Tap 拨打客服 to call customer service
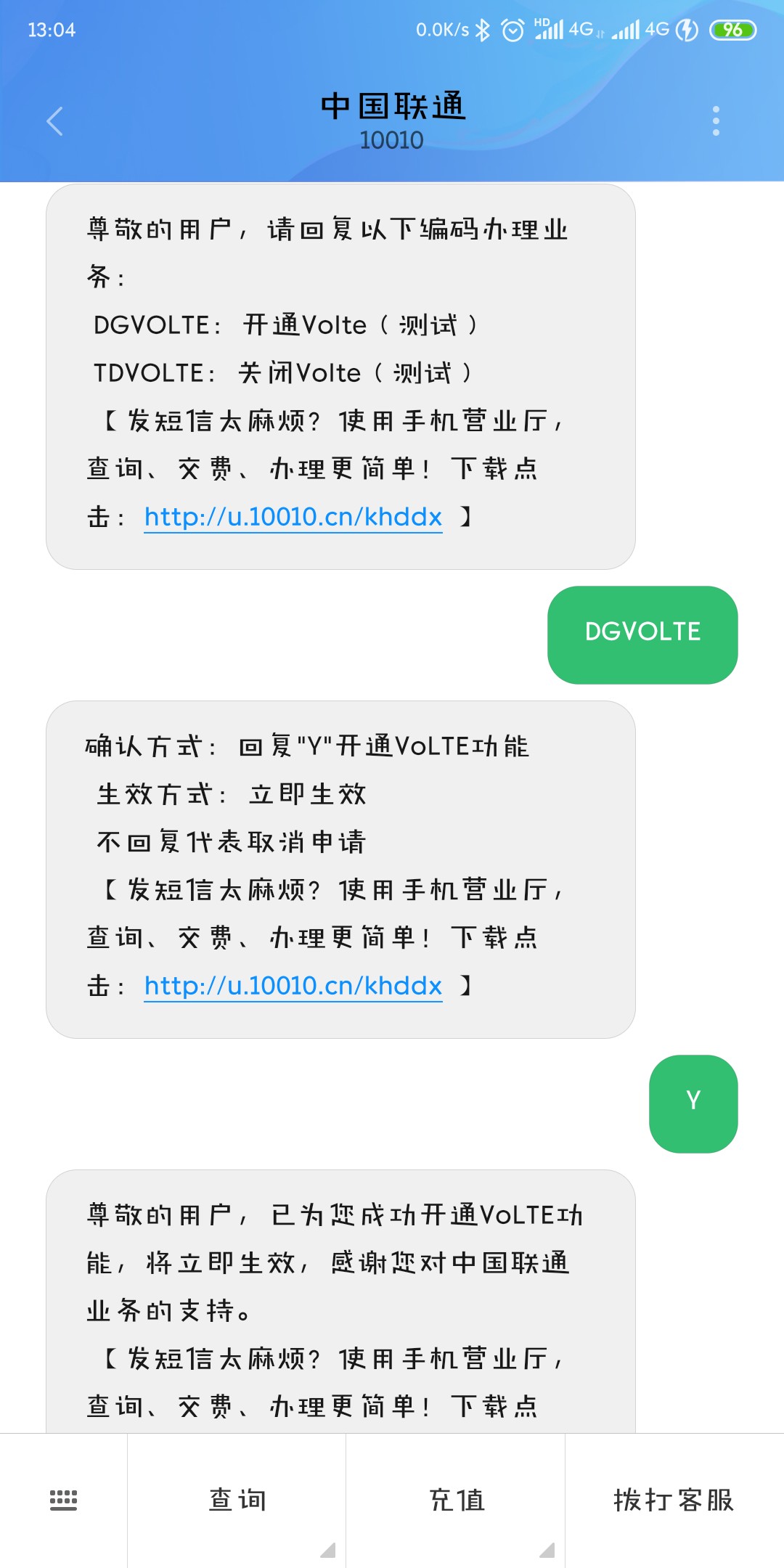 tap(674, 1500)
